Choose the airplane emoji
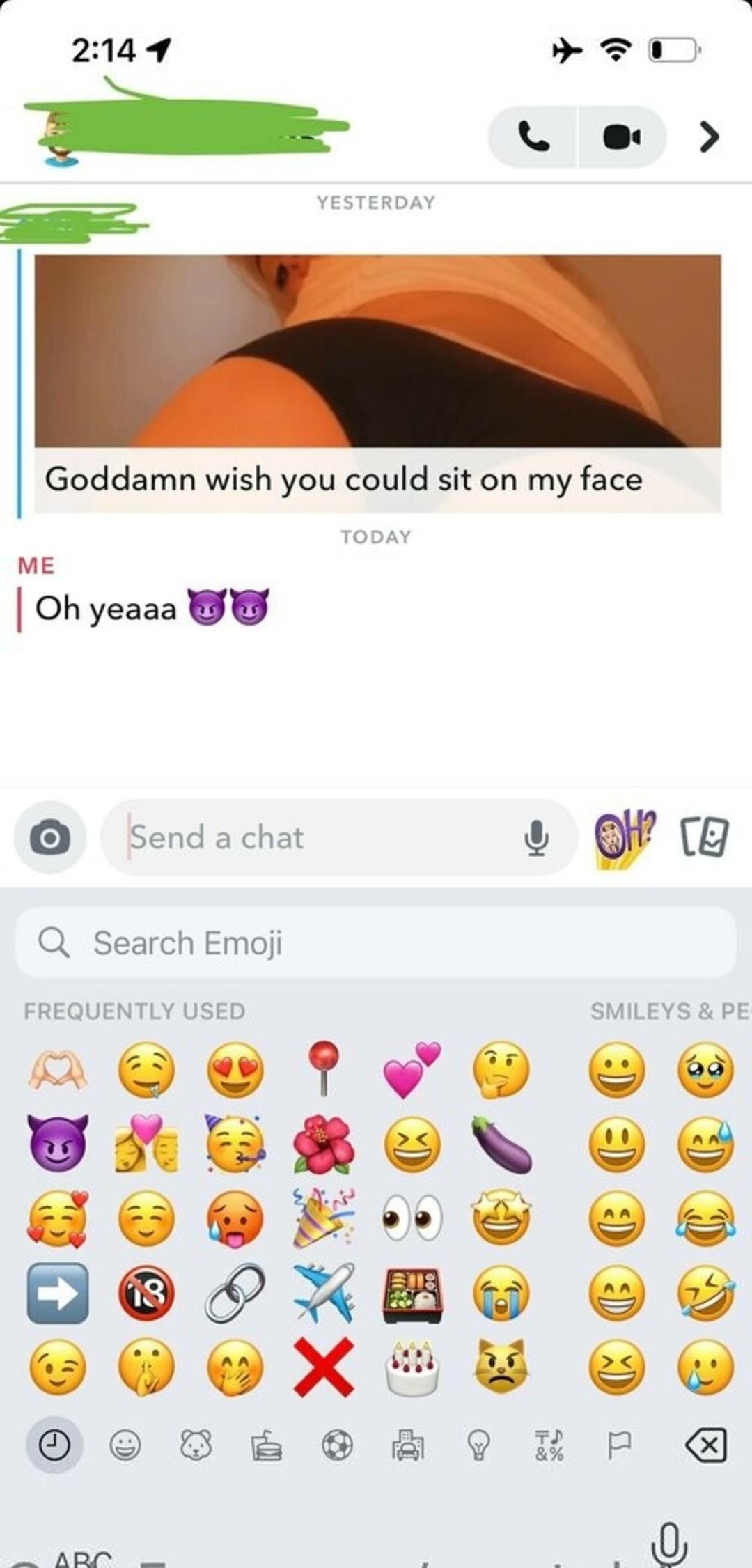 pos(323,1292)
